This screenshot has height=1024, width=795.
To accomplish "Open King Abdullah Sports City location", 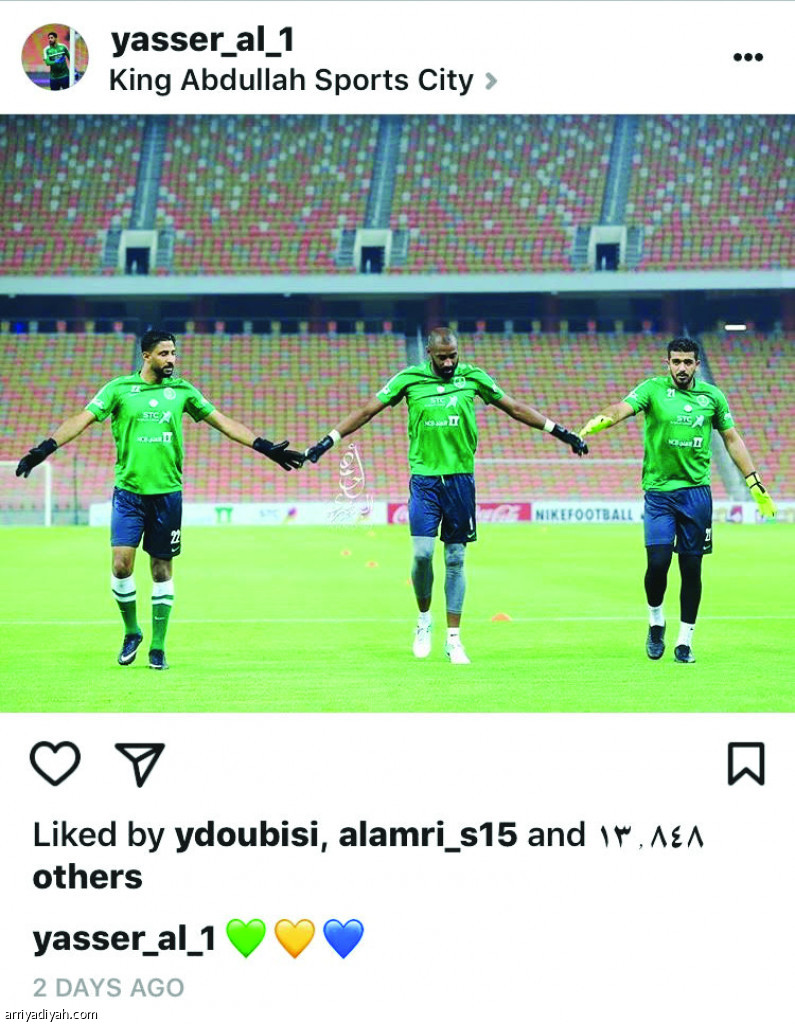I will pos(291,80).
